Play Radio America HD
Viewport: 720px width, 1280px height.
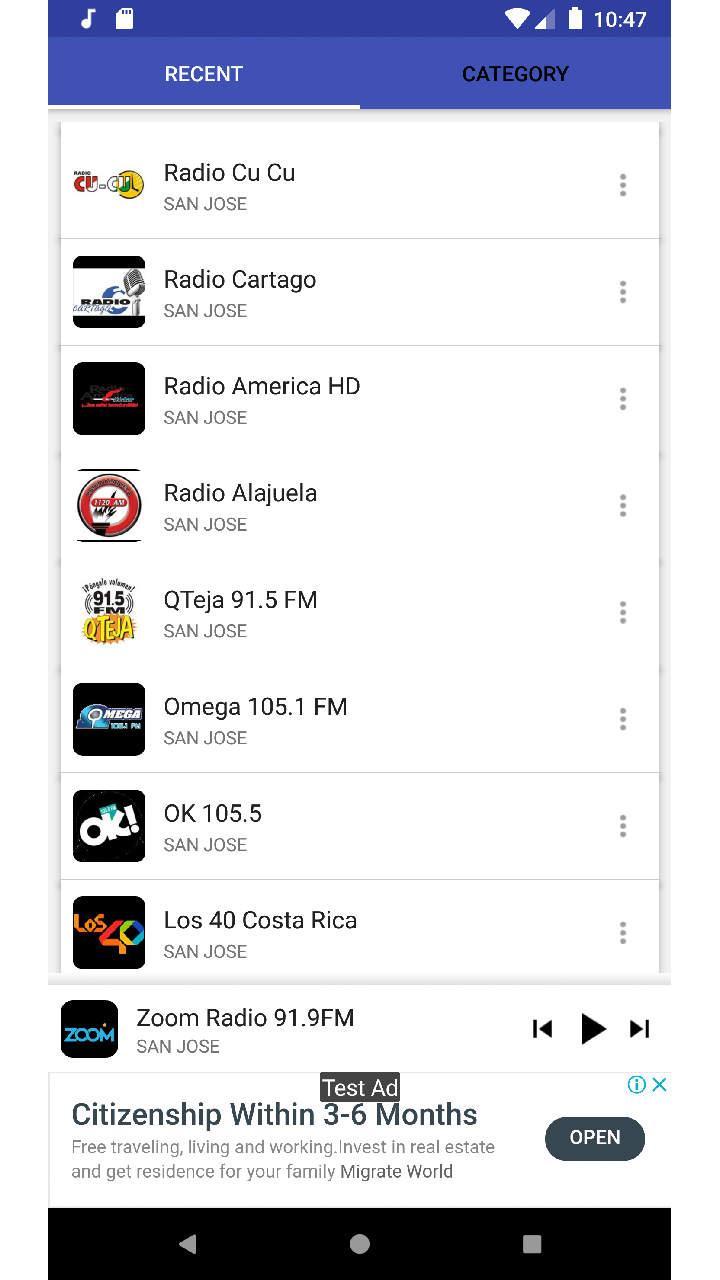[x=360, y=399]
